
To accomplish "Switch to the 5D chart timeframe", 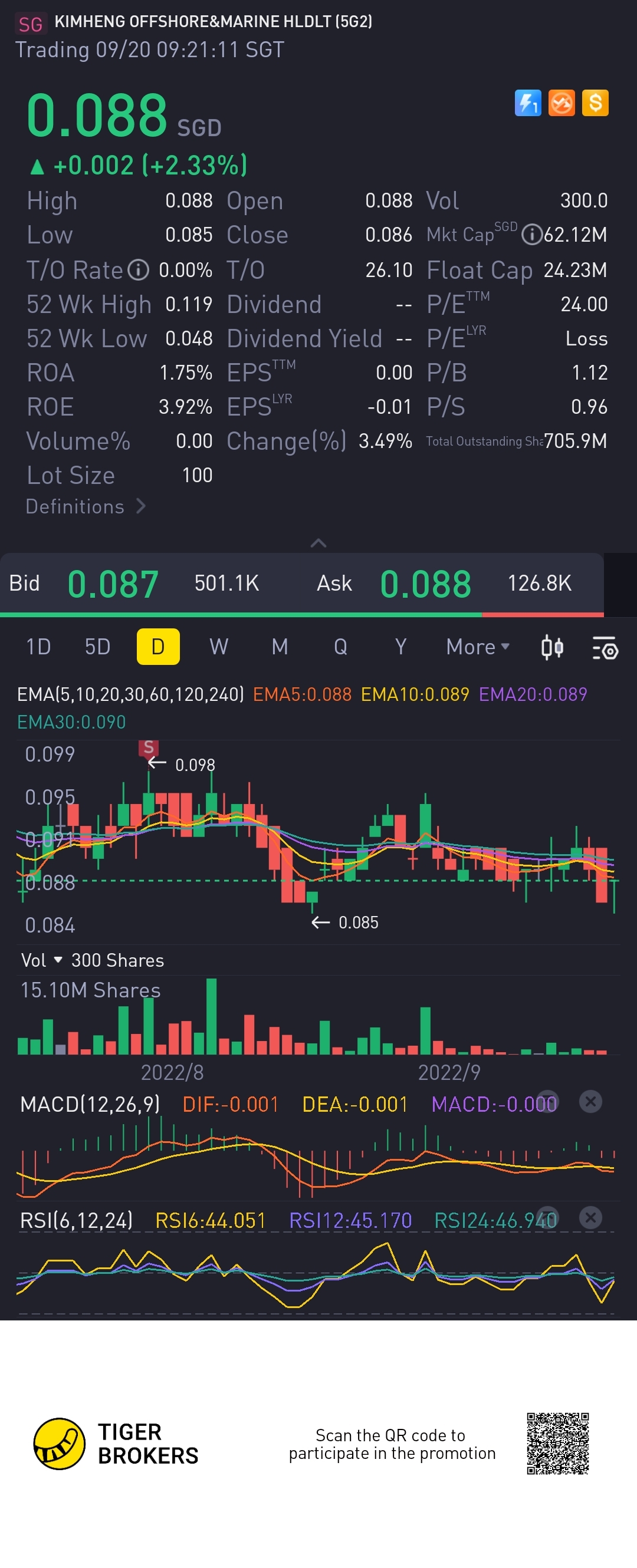I will (97, 647).
